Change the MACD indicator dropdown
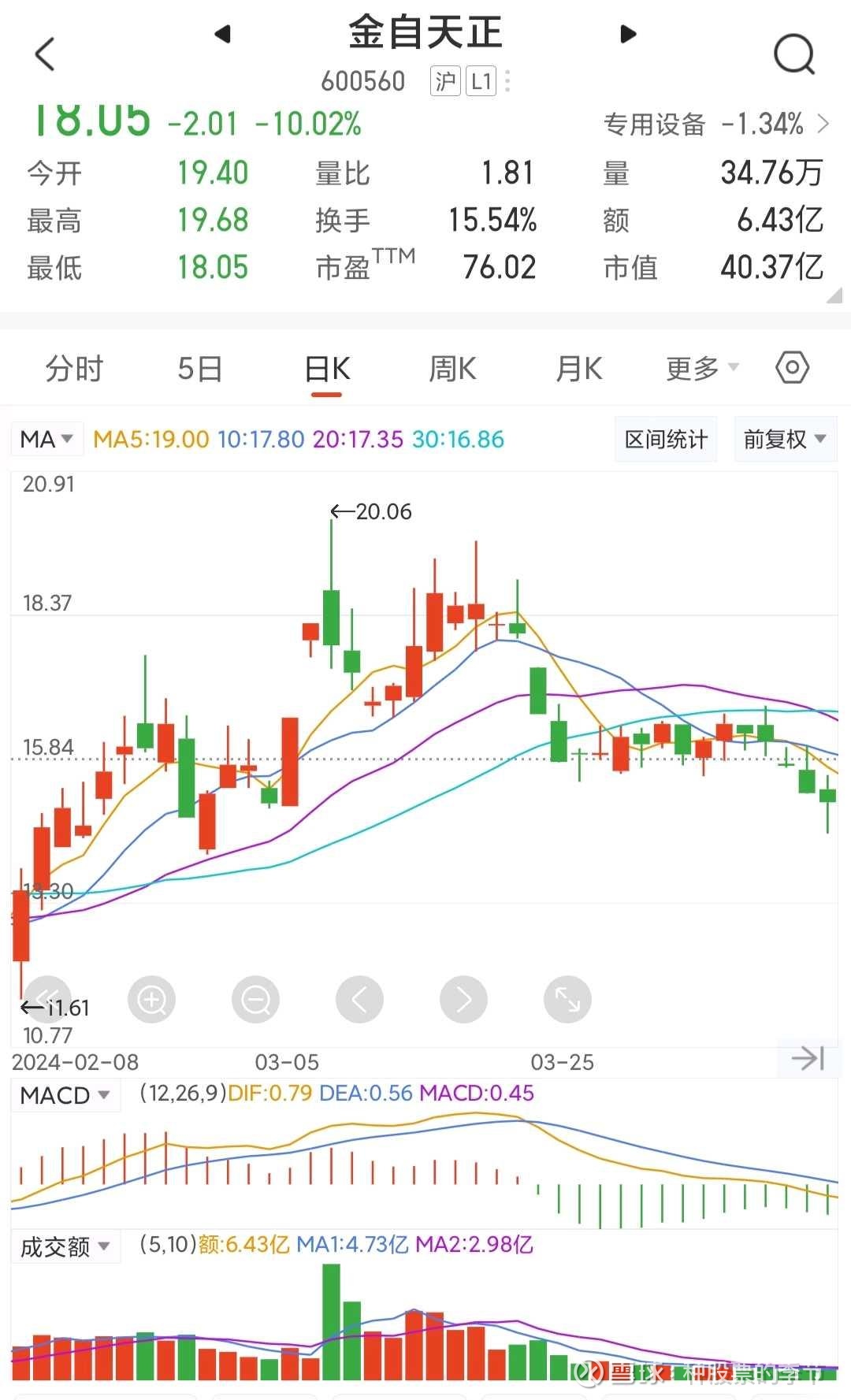851x1400 pixels. [x=66, y=1095]
